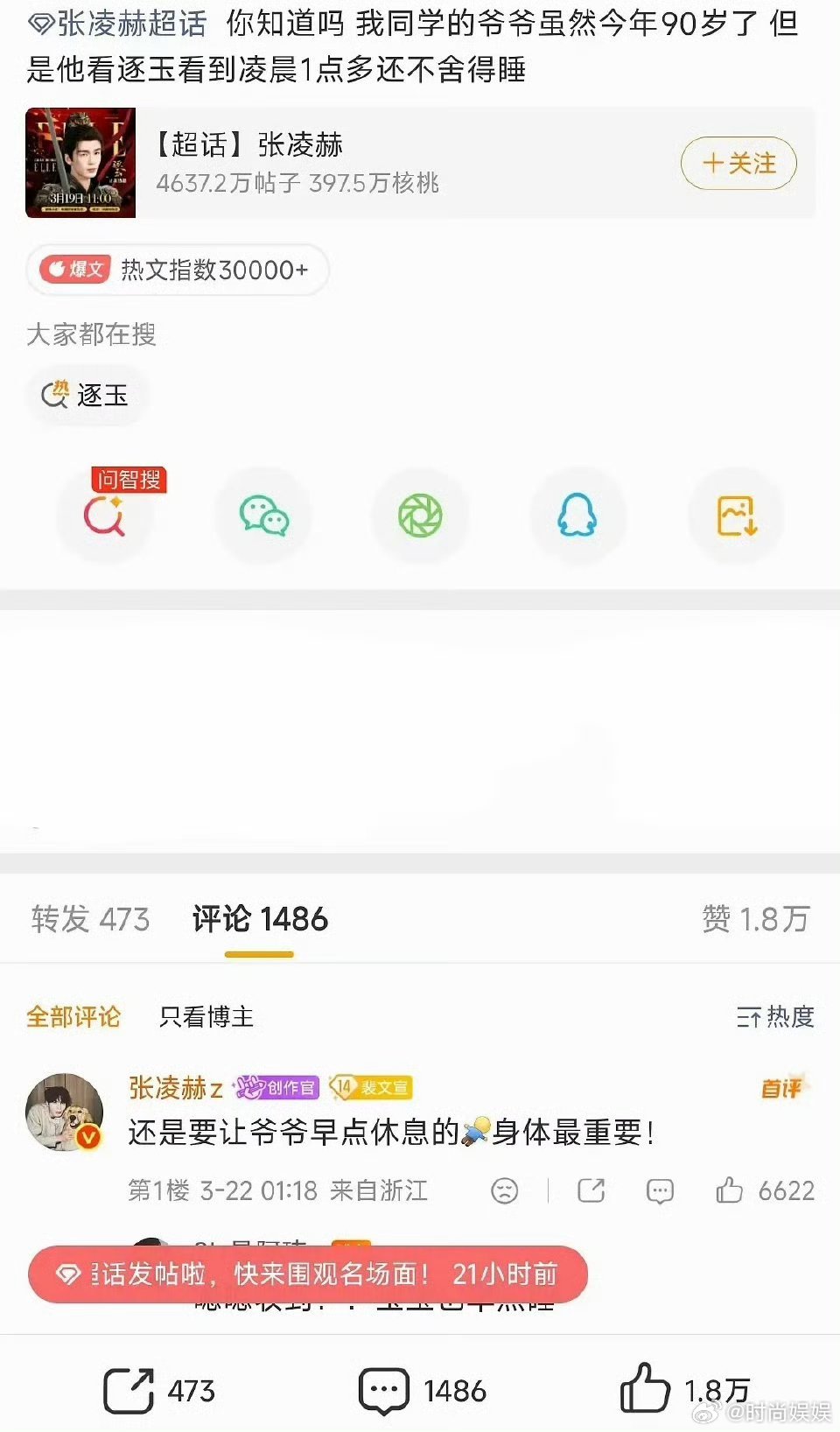840x1432 pixels.
Task: Tap the forward icon under the first comment
Action: (x=591, y=1191)
